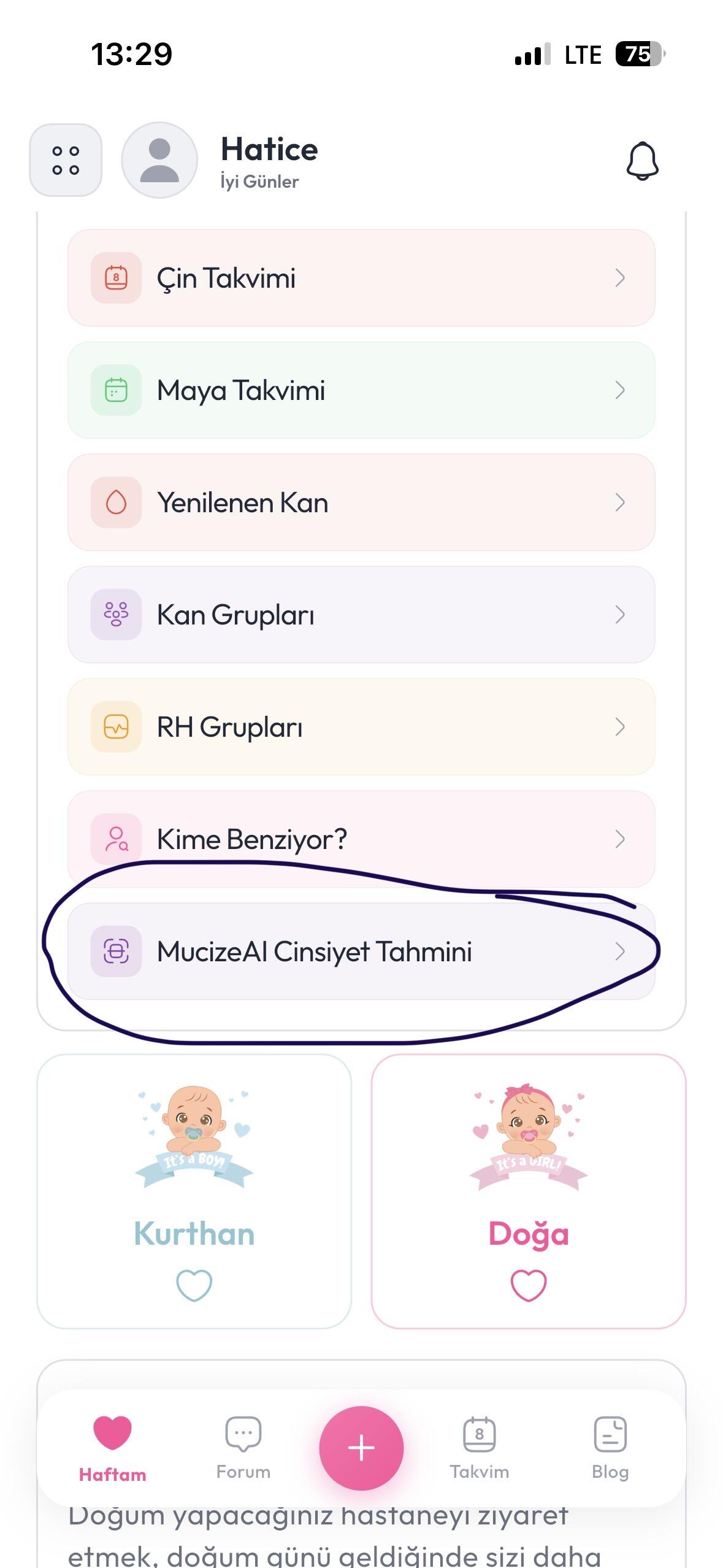Launch MucizeAI Cinsiyet Tahmini

tap(361, 951)
